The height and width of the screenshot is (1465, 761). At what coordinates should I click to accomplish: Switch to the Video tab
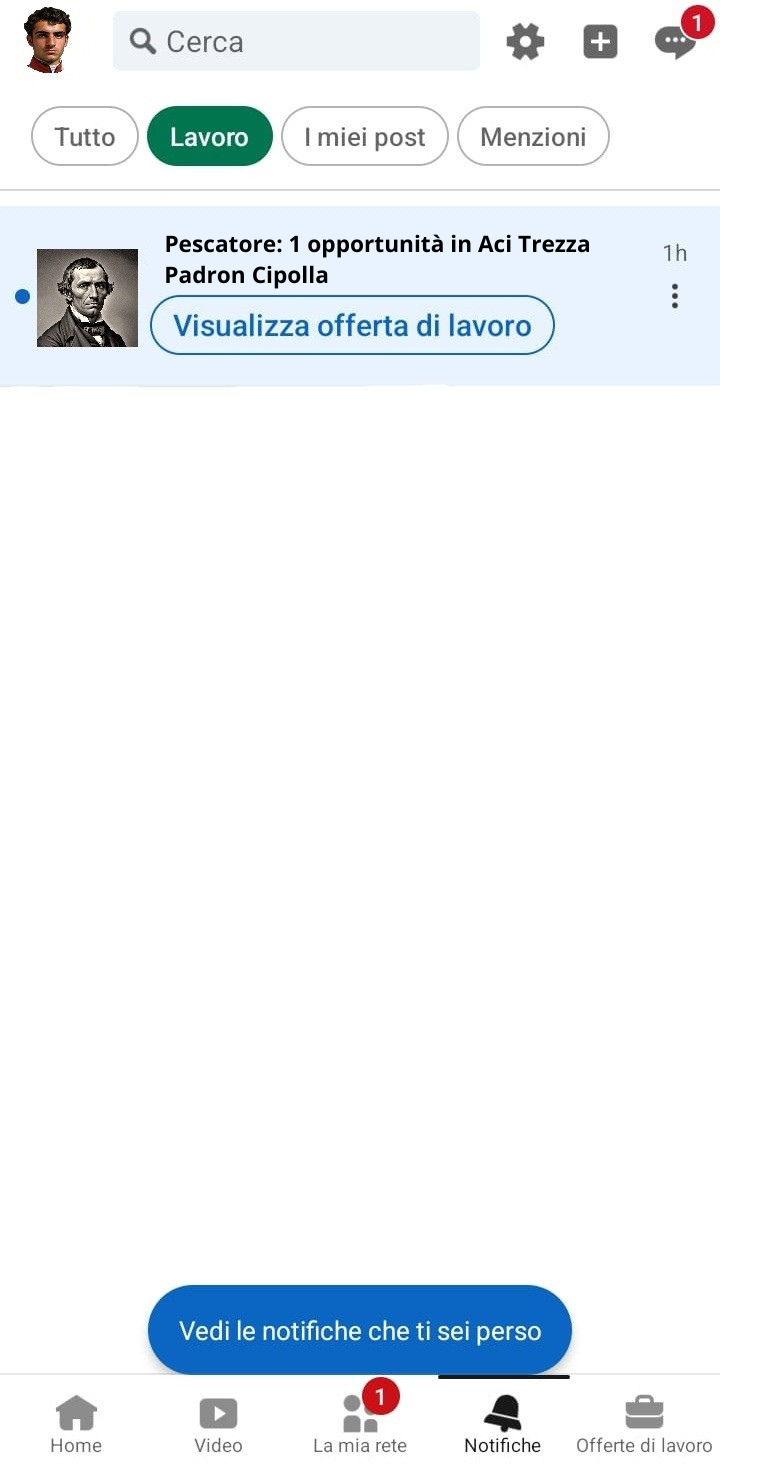(x=218, y=1424)
